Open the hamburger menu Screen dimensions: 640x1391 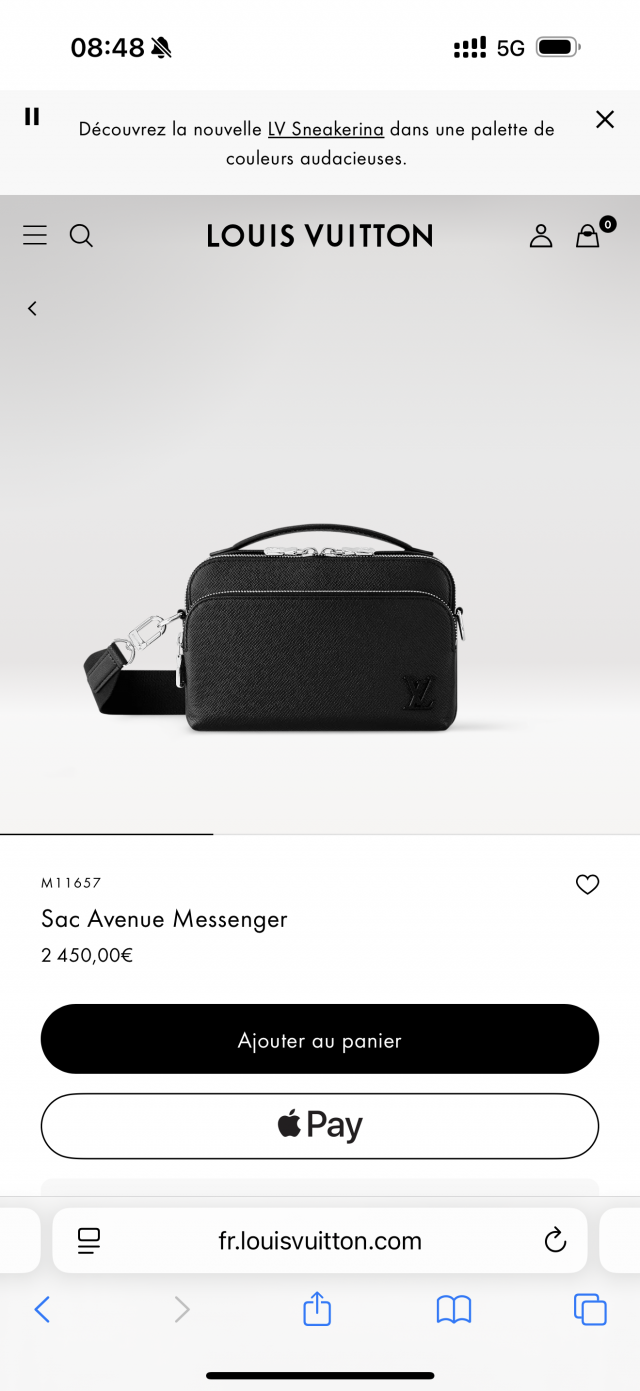pos(35,235)
